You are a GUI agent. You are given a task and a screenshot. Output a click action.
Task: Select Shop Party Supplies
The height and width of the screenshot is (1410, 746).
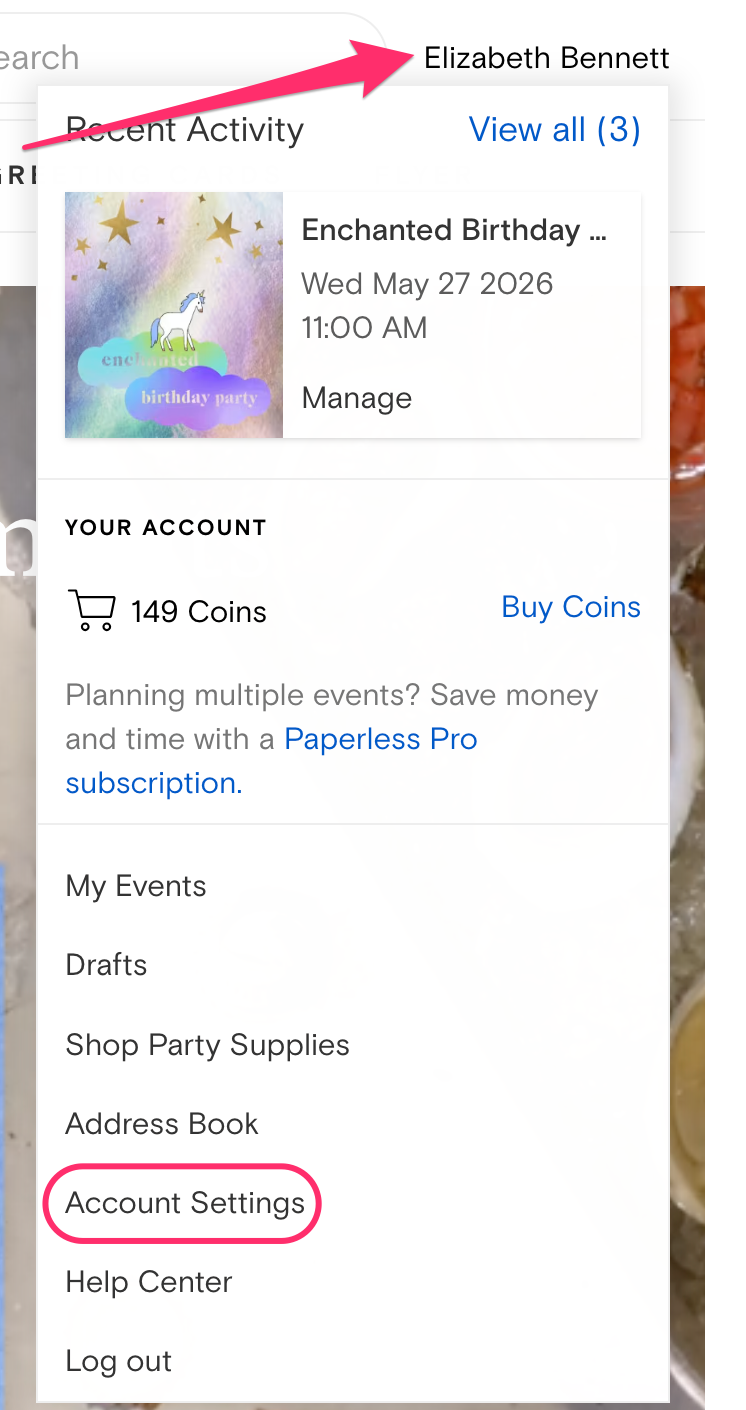pyautogui.click(x=207, y=1045)
